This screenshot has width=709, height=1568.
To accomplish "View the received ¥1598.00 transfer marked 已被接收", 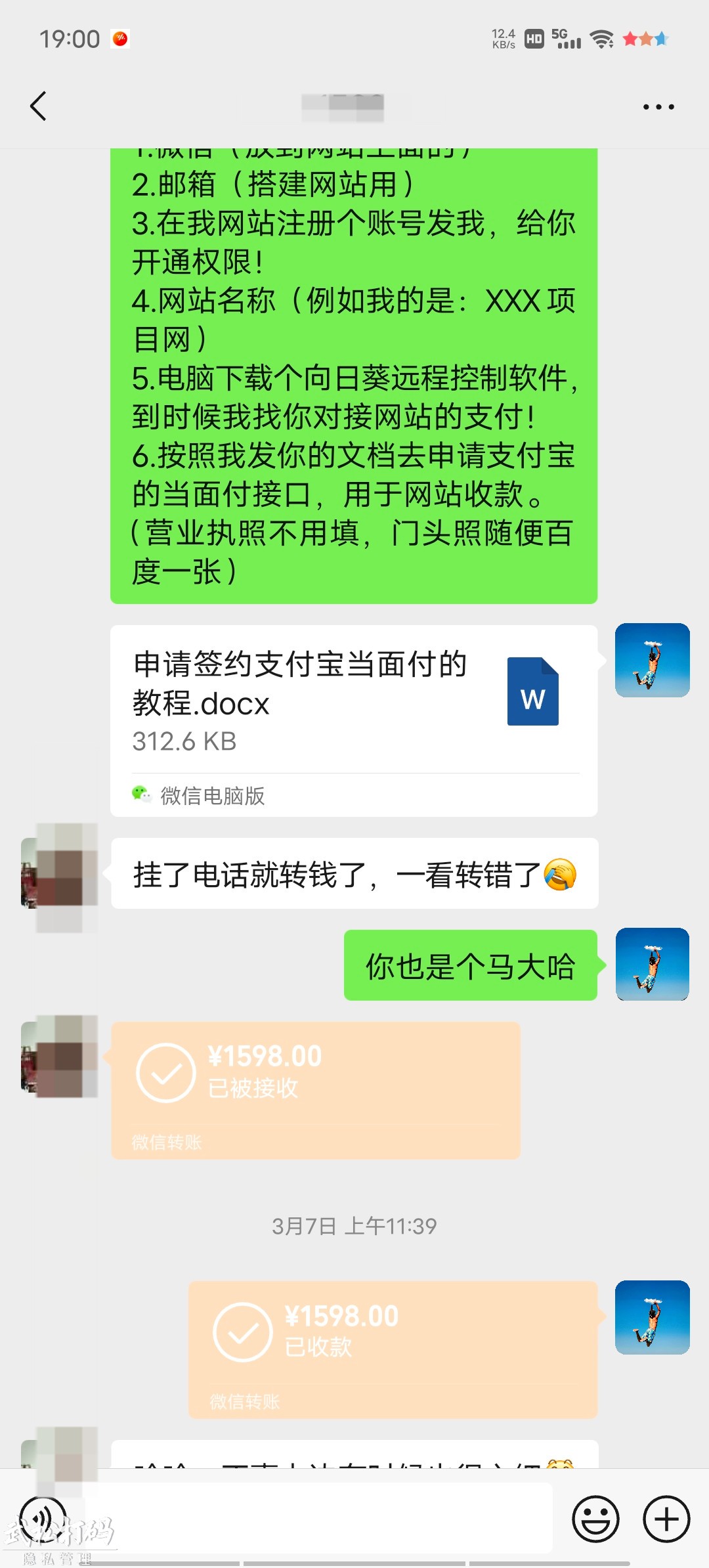I will click(315, 1090).
